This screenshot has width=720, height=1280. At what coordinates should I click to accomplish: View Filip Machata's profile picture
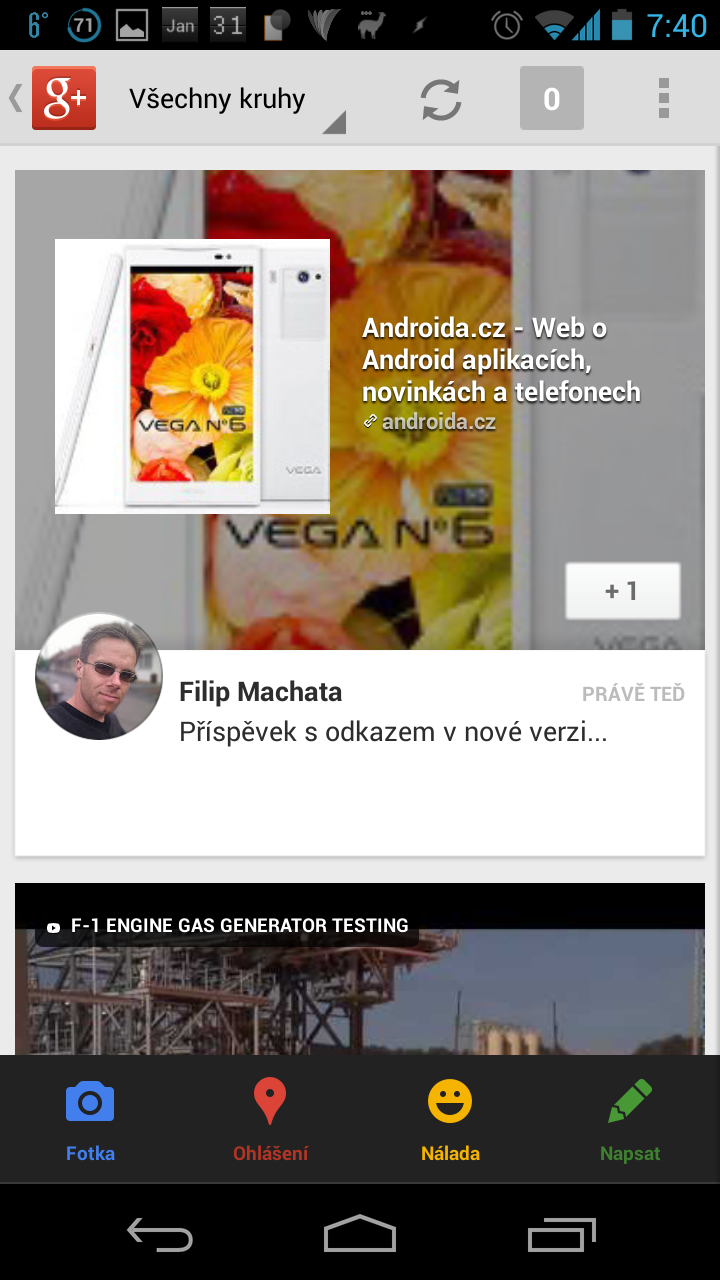click(x=98, y=677)
